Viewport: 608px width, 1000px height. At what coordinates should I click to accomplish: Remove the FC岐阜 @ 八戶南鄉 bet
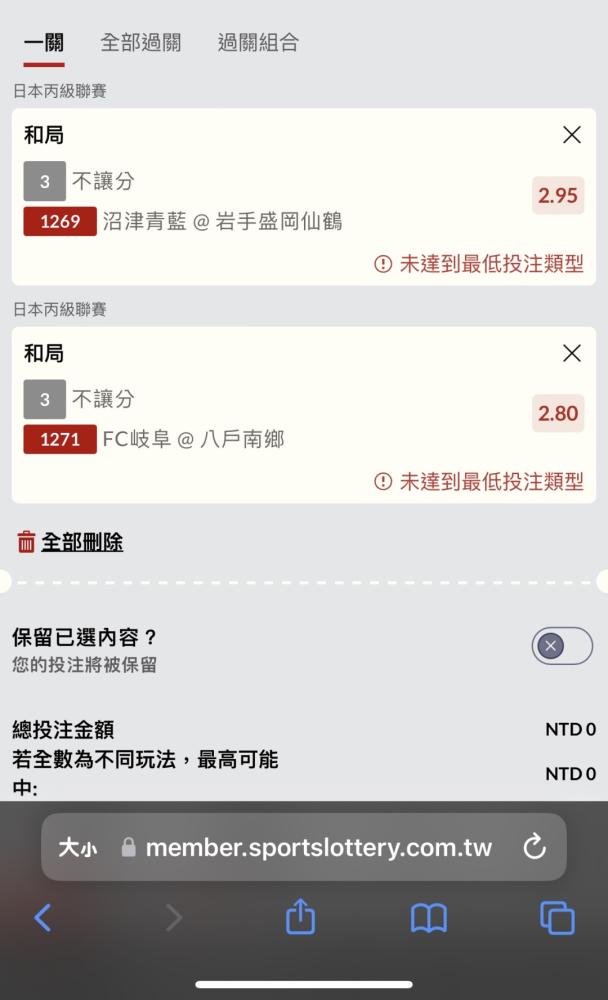pyautogui.click(x=572, y=353)
